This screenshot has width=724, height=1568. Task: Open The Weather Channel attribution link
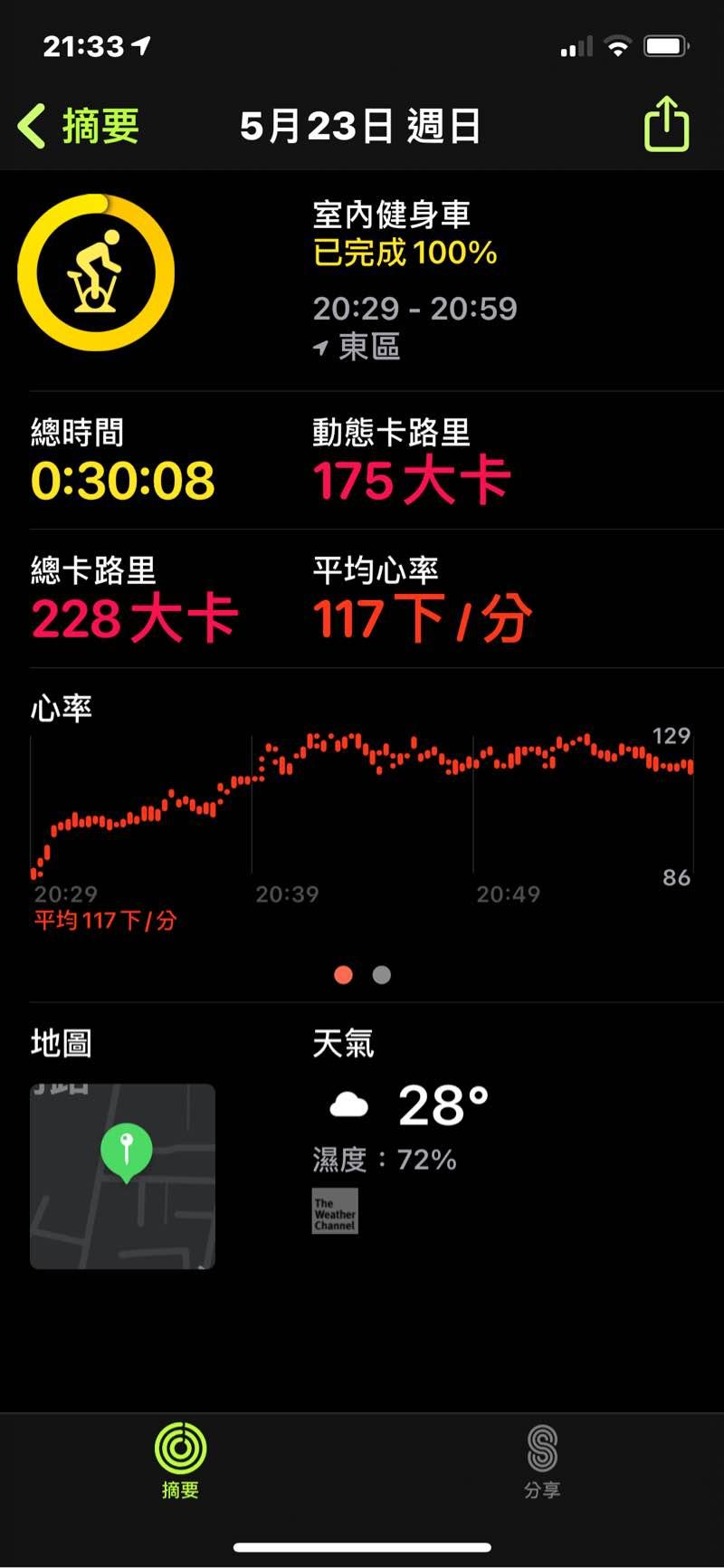335,1211
